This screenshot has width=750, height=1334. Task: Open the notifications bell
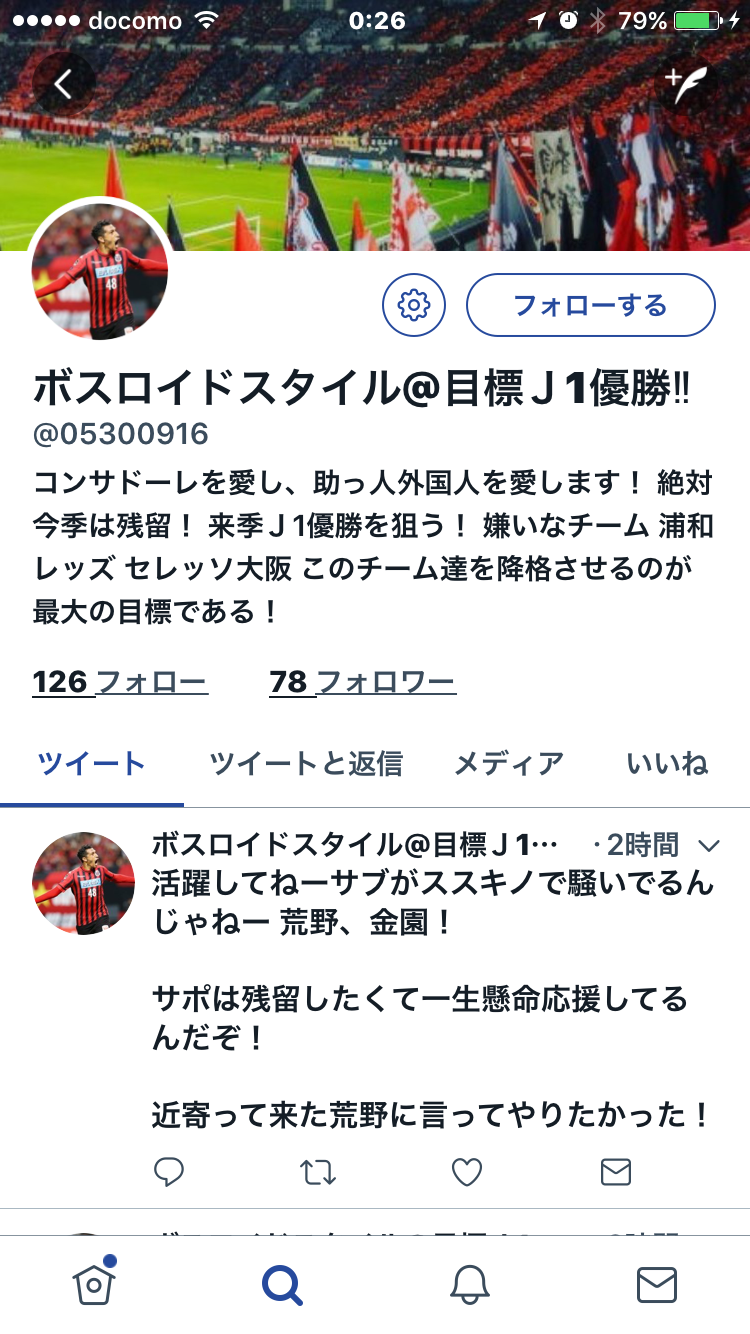click(x=469, y=1284)
